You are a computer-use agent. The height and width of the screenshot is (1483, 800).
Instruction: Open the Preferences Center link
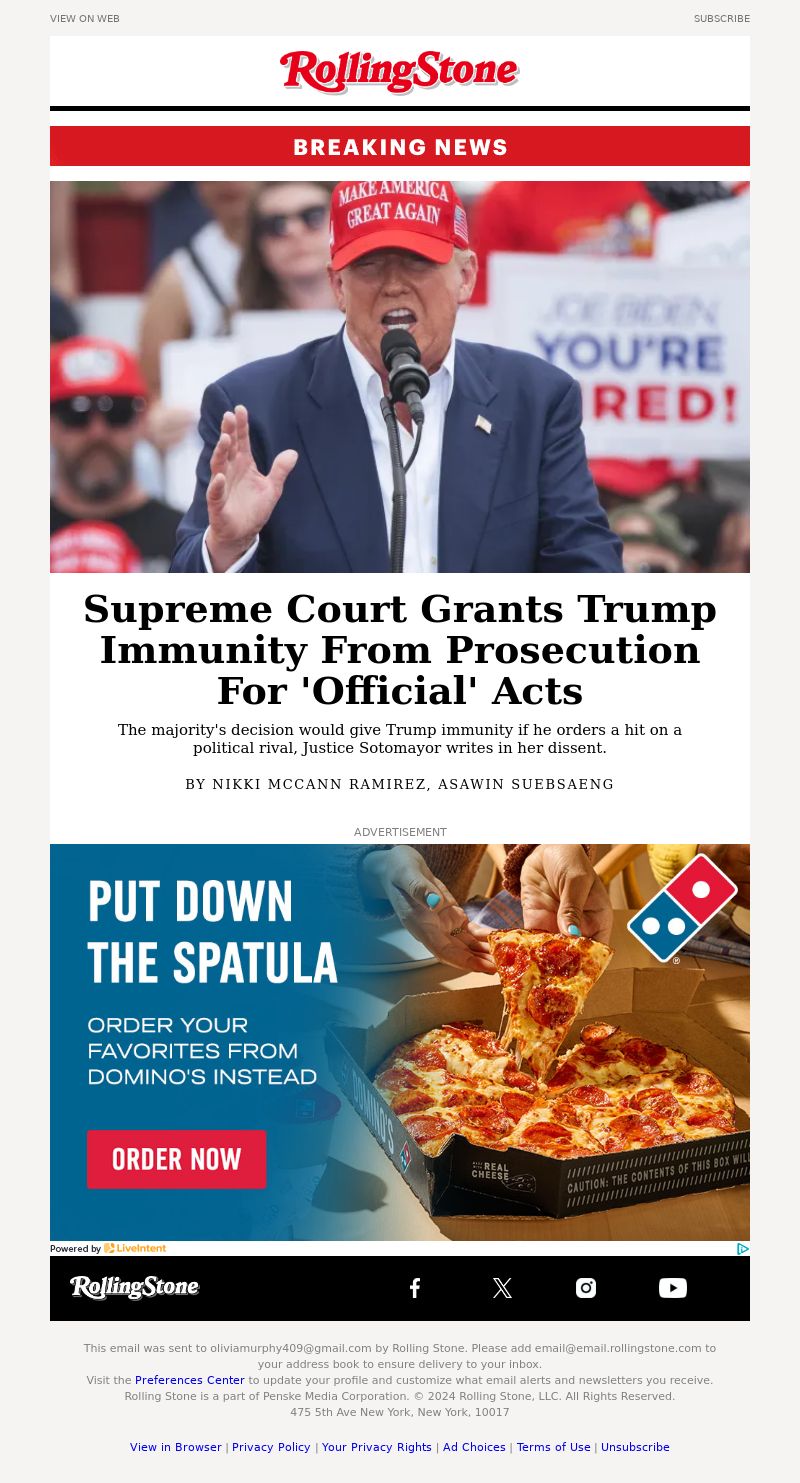click(190, 1380)
